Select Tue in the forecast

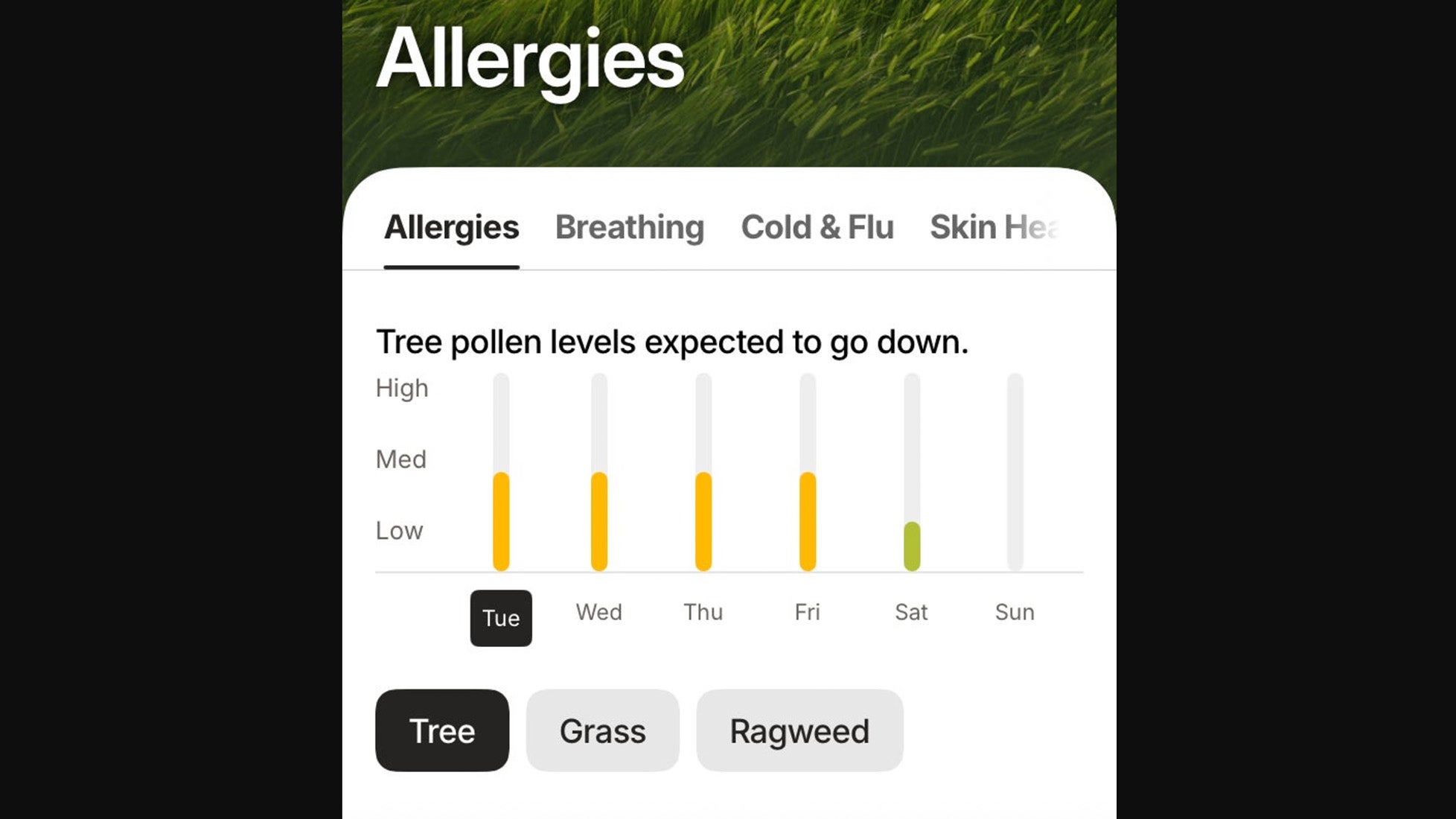501,618
